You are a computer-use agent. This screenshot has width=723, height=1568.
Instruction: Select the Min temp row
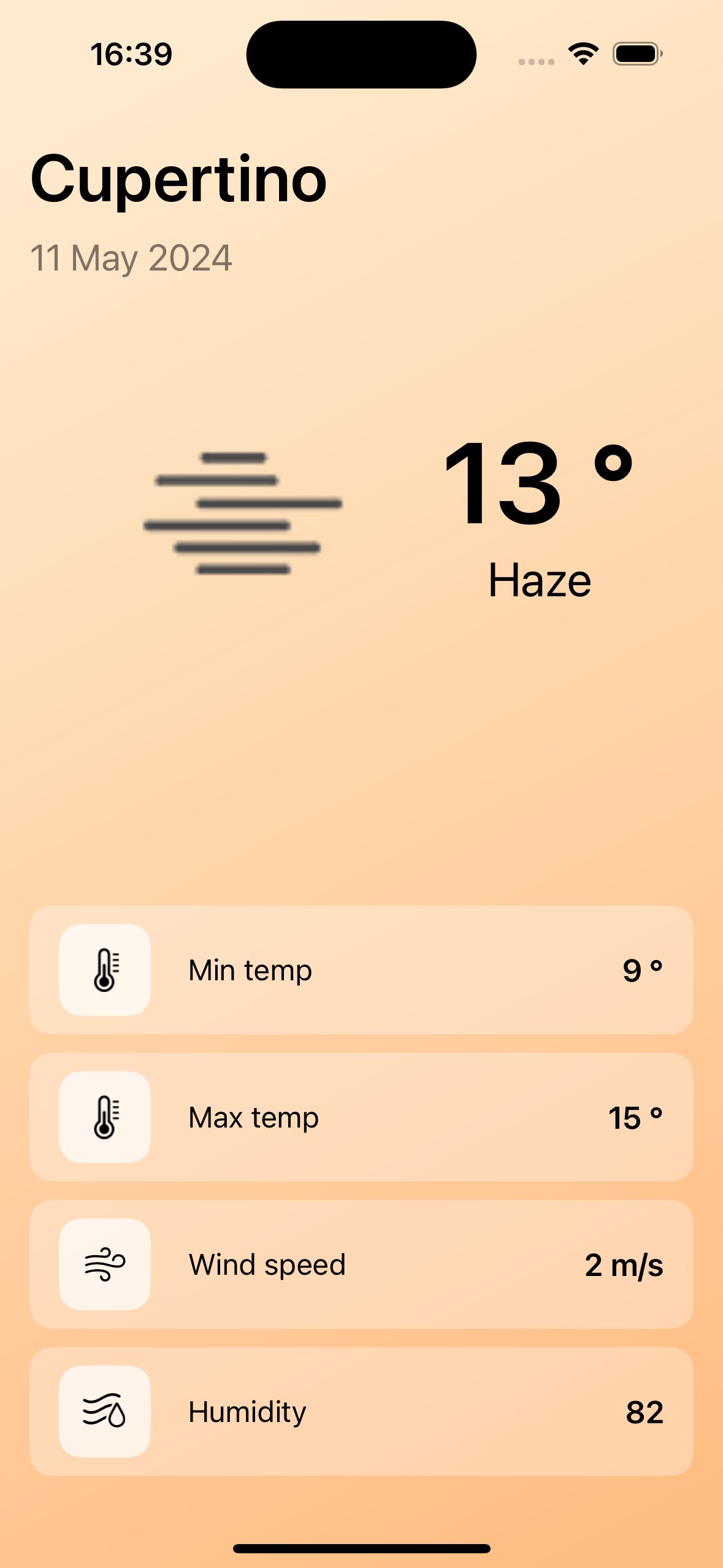click(x=361, y=969)
